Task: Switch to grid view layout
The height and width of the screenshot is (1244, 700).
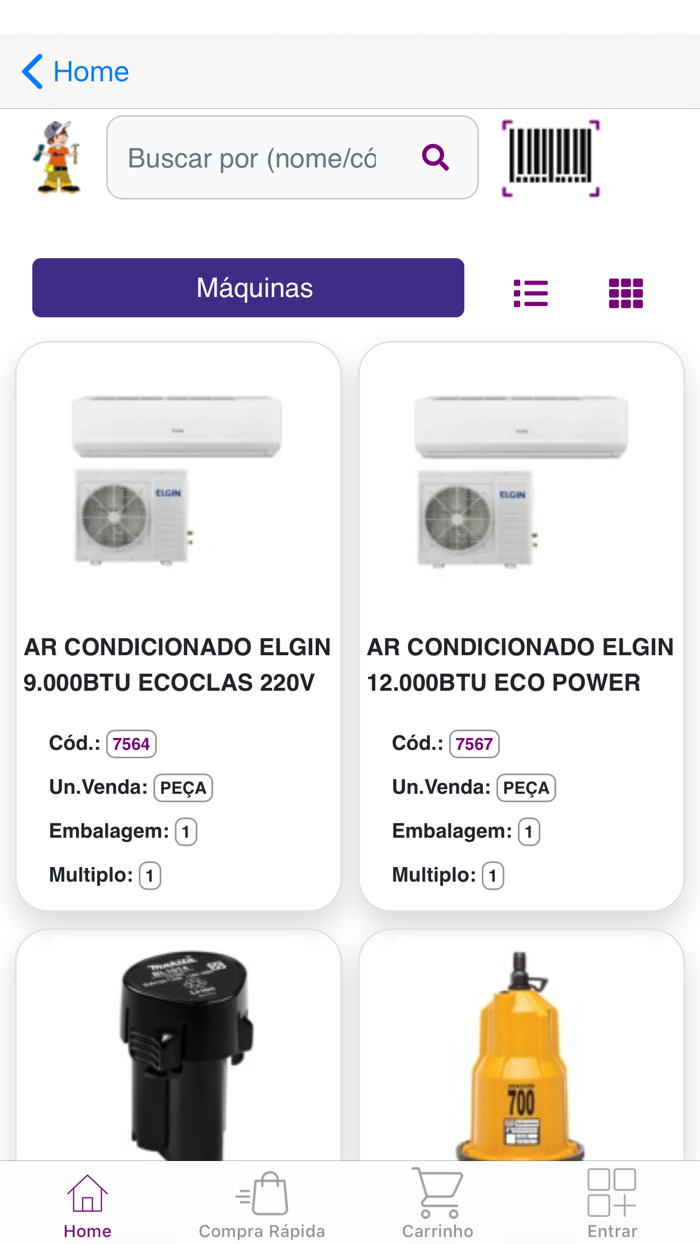Action: (x=626, y=293)
